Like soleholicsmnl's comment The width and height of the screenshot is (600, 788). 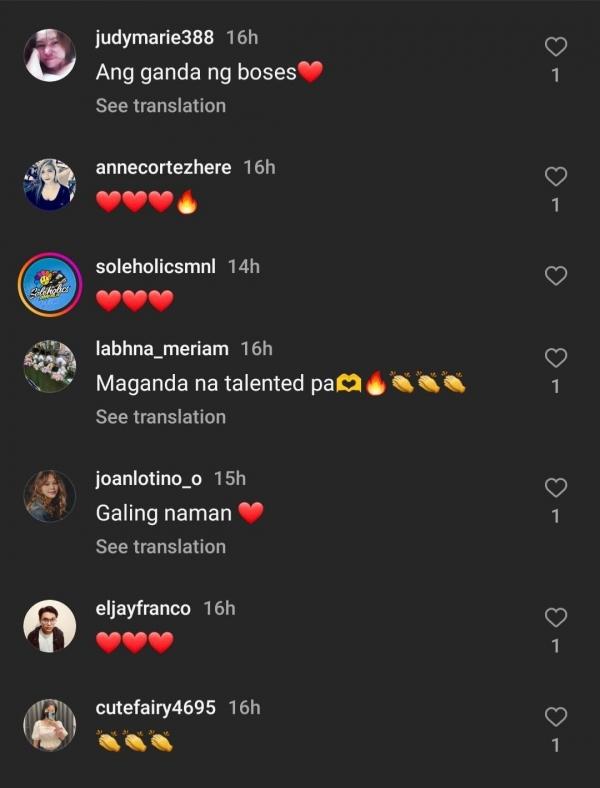coord(556,276)
